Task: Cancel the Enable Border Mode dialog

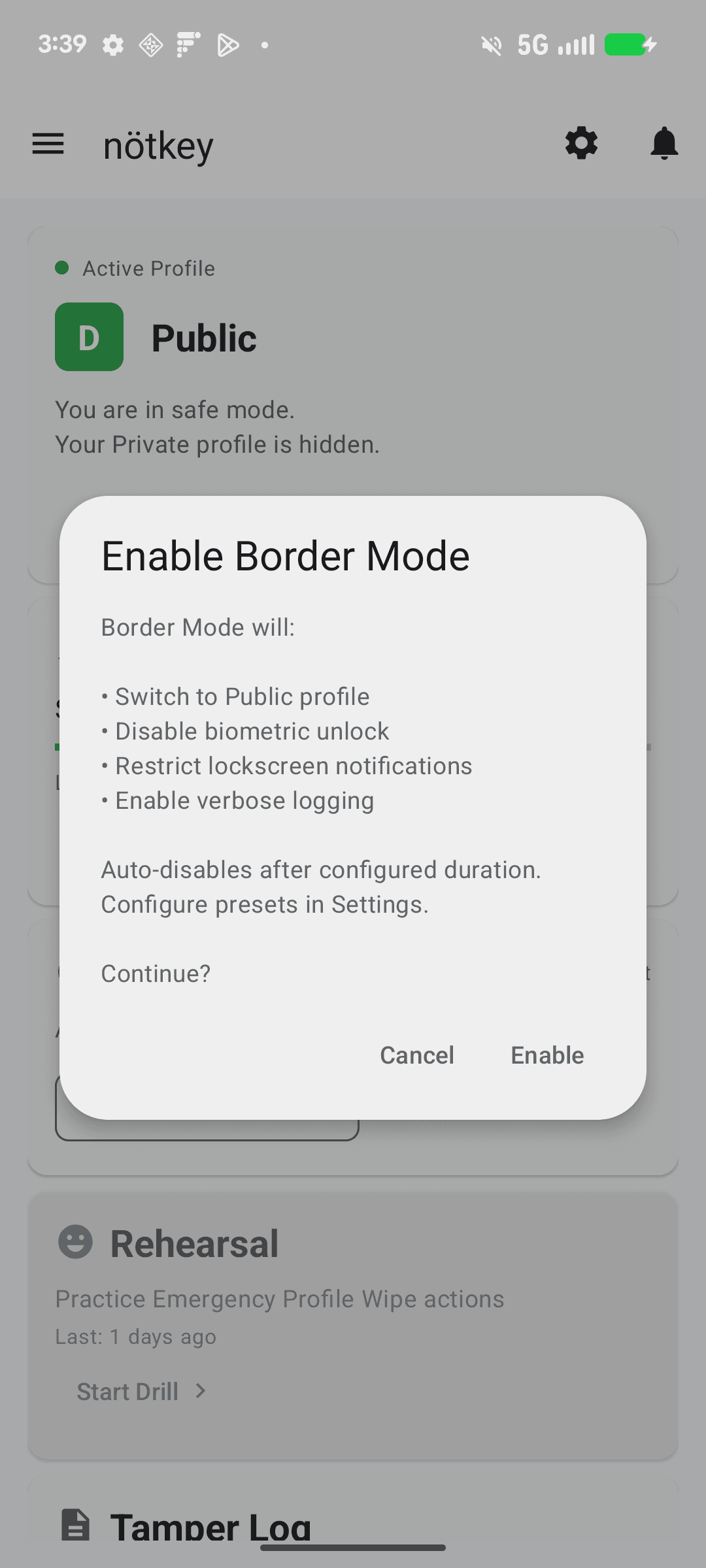Action: click(x=416, y=1055)
